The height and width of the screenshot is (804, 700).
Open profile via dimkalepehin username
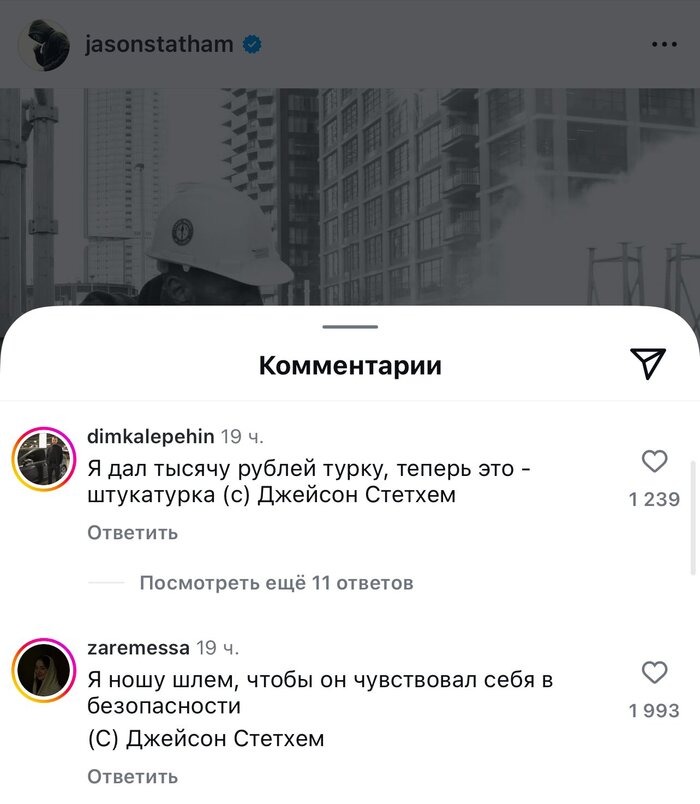coord(150,436)
